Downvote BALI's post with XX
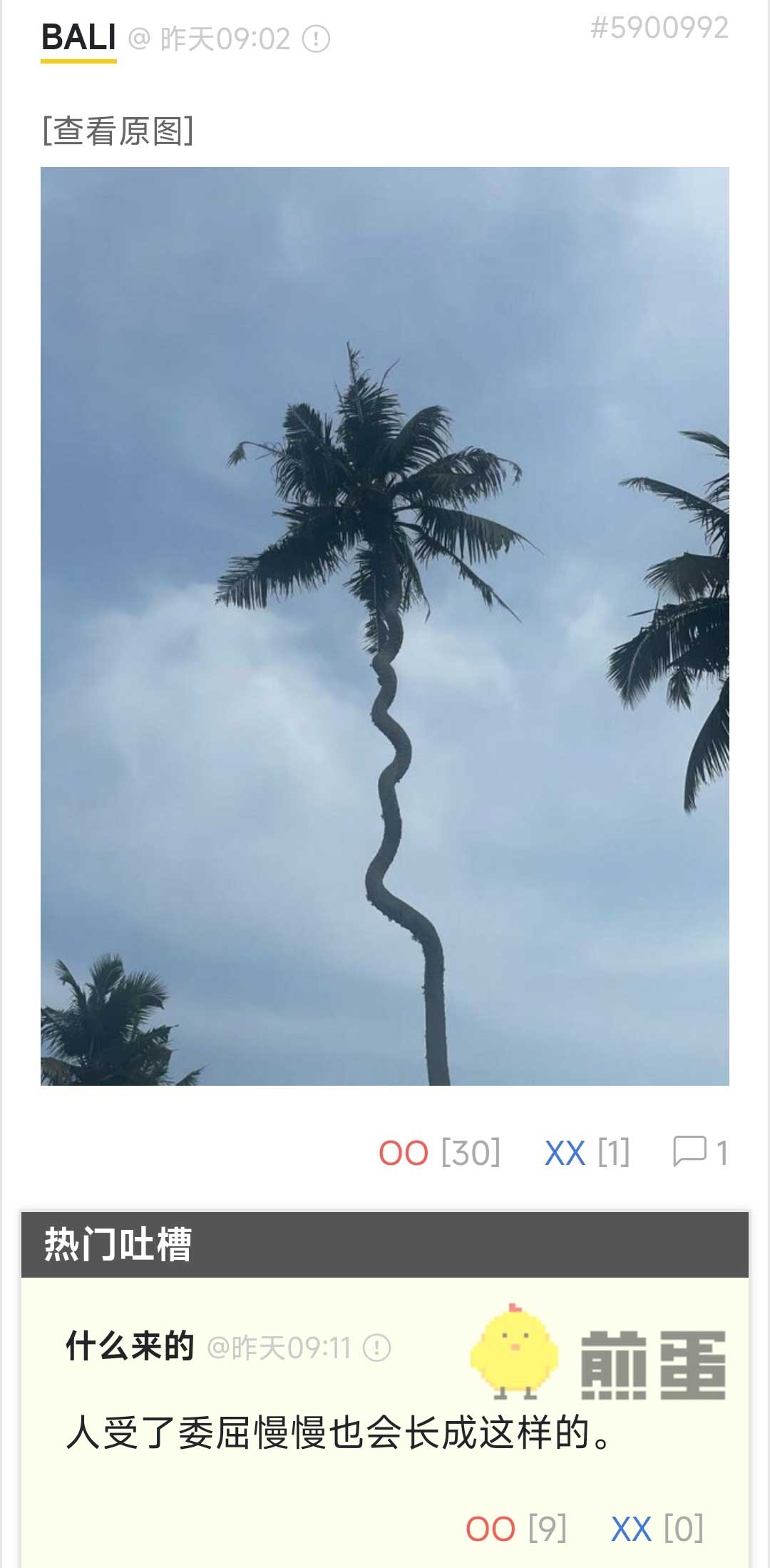Image resolution: width=770 pixels, height=1568 pixels. pyautogui.click(x=565, y=1153)
